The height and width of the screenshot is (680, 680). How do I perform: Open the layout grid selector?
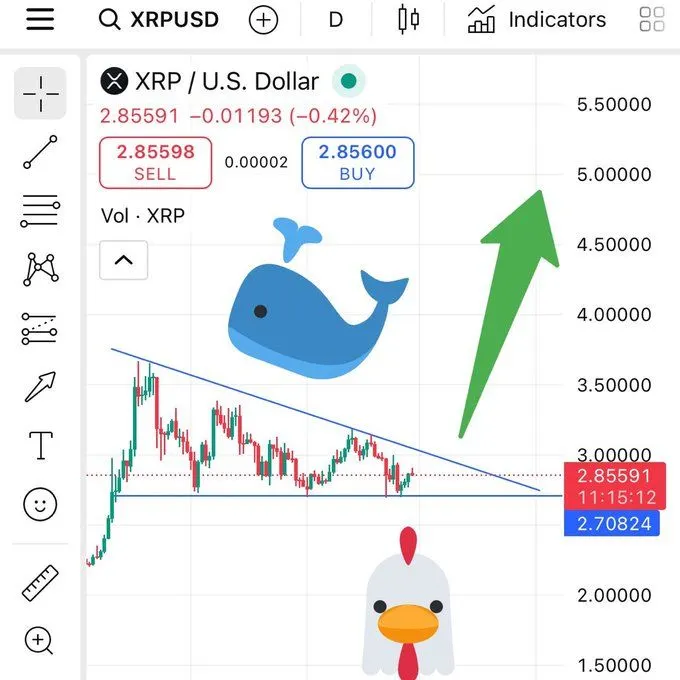[652, 20]
